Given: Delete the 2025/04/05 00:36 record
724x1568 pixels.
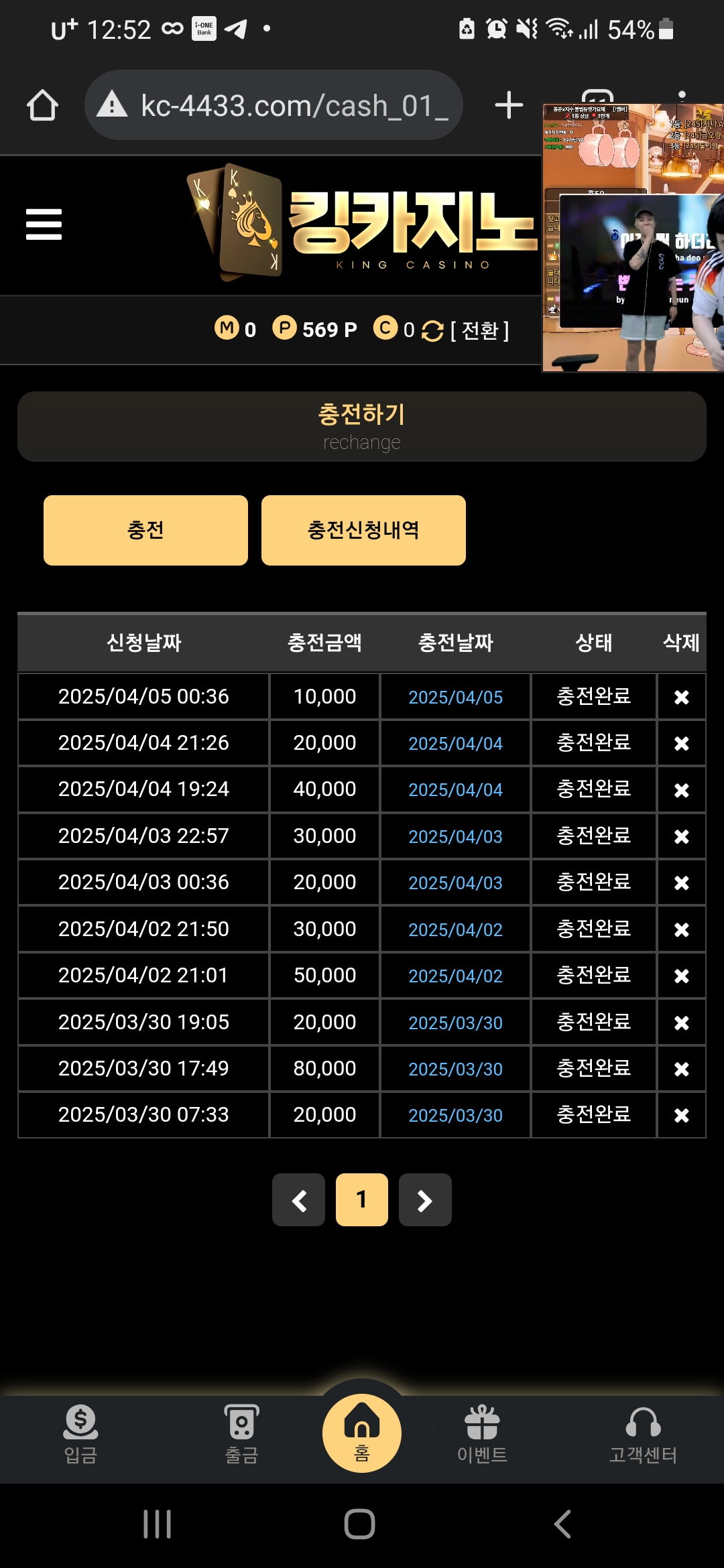Looking at the screenshot, I should [681, 698].
